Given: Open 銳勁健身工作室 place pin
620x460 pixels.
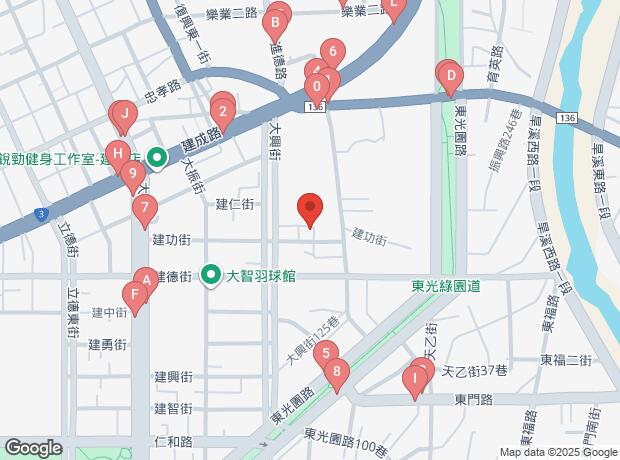Looking at the screenshot, I should (157, 157).
